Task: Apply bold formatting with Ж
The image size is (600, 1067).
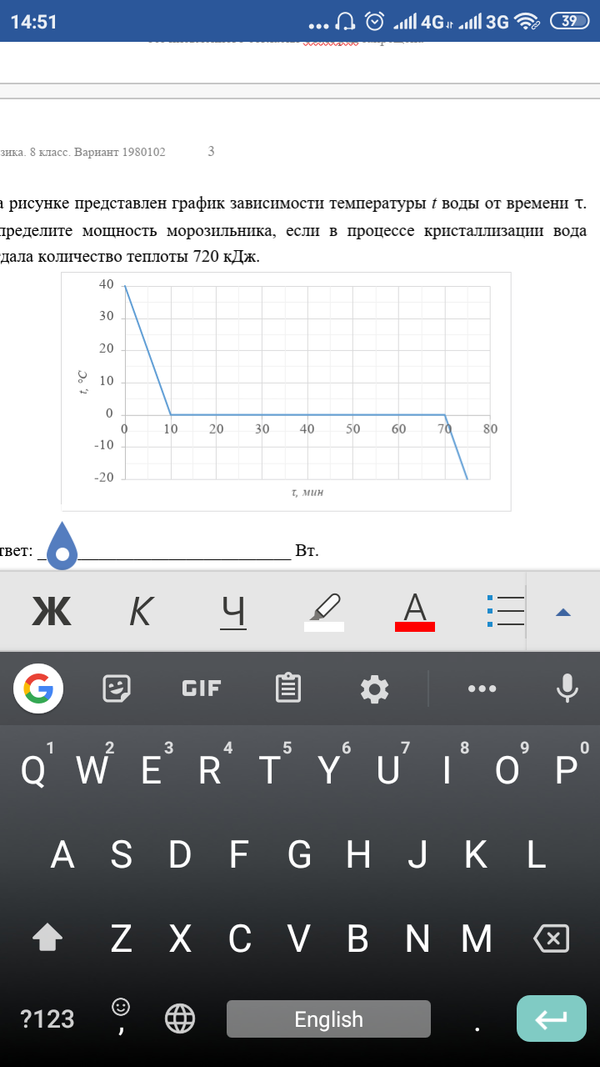Action: (45, 610)
